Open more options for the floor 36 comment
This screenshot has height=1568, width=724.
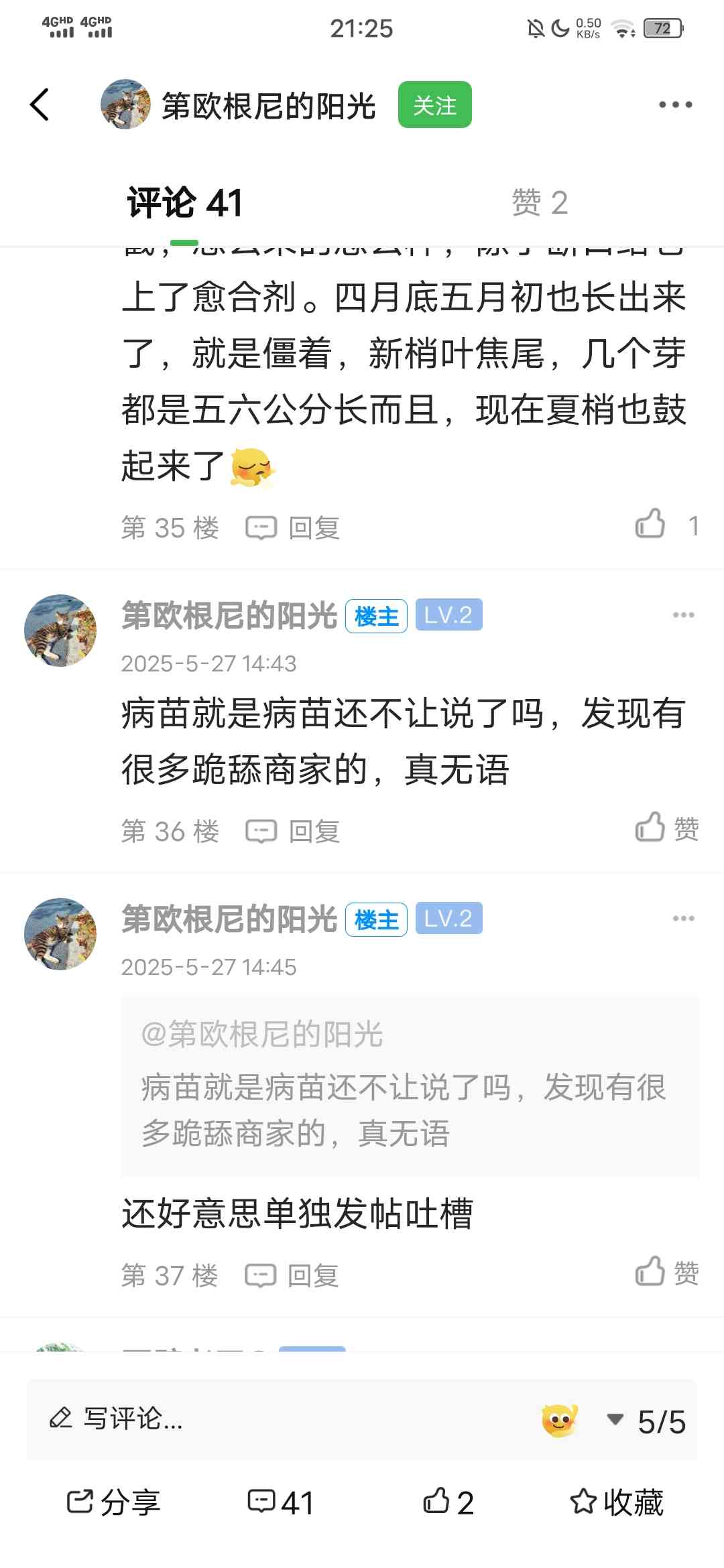683,615
